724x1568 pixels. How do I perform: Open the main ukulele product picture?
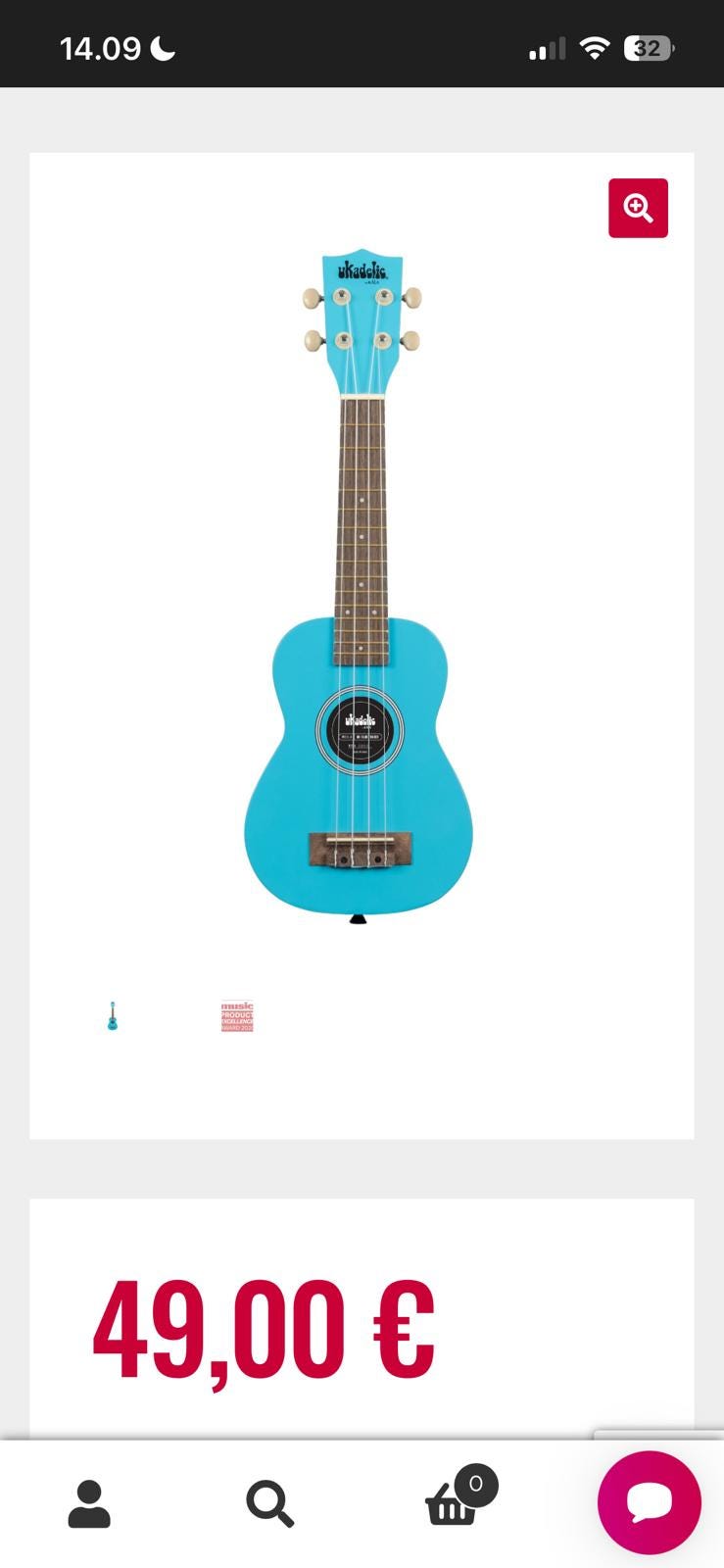pyautogui.click(x=359, y=587)
